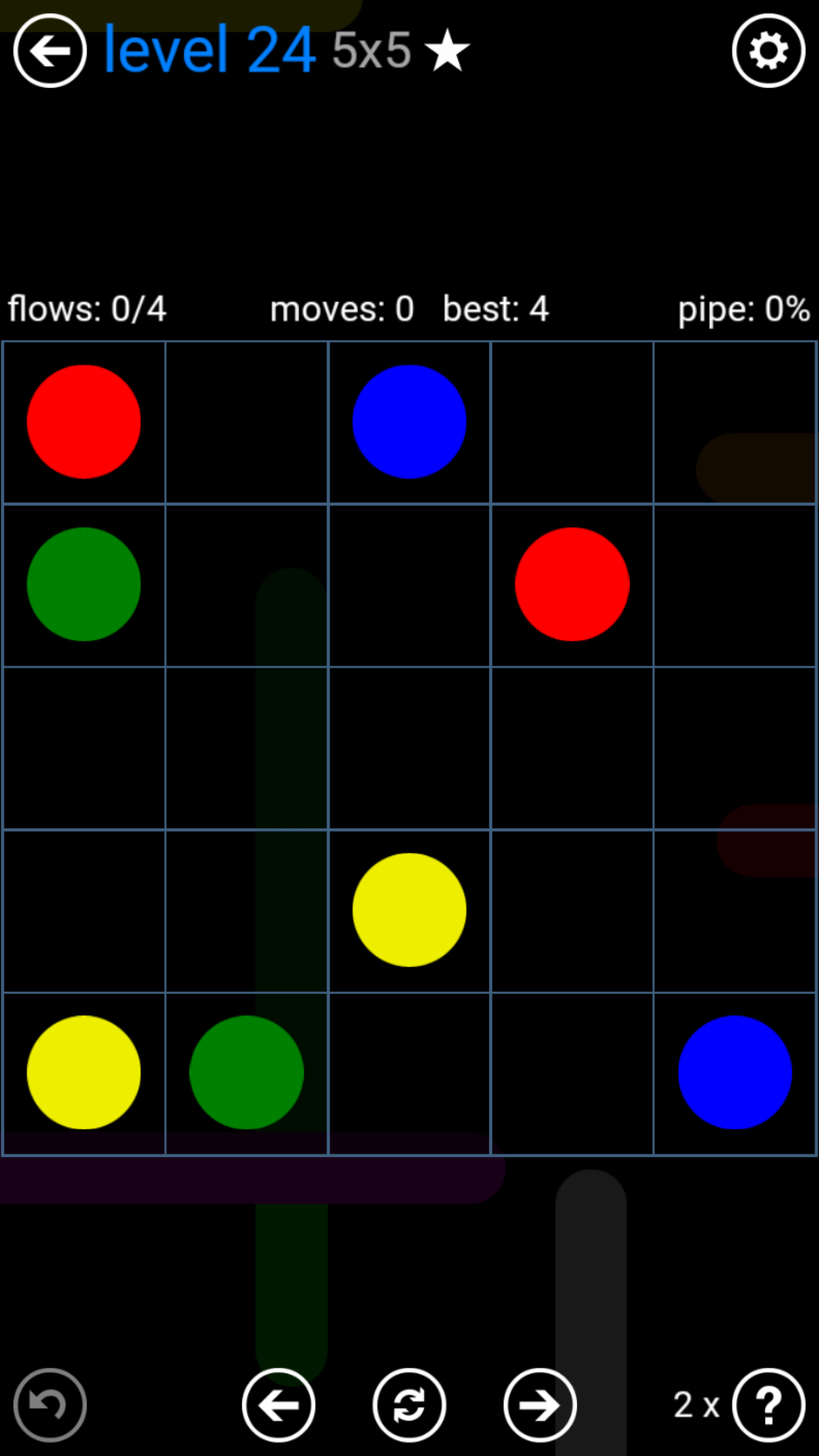The height and width of the screenshot is (1456, 819).
Task: Go to the previous level
Action: click(279, 1405)
